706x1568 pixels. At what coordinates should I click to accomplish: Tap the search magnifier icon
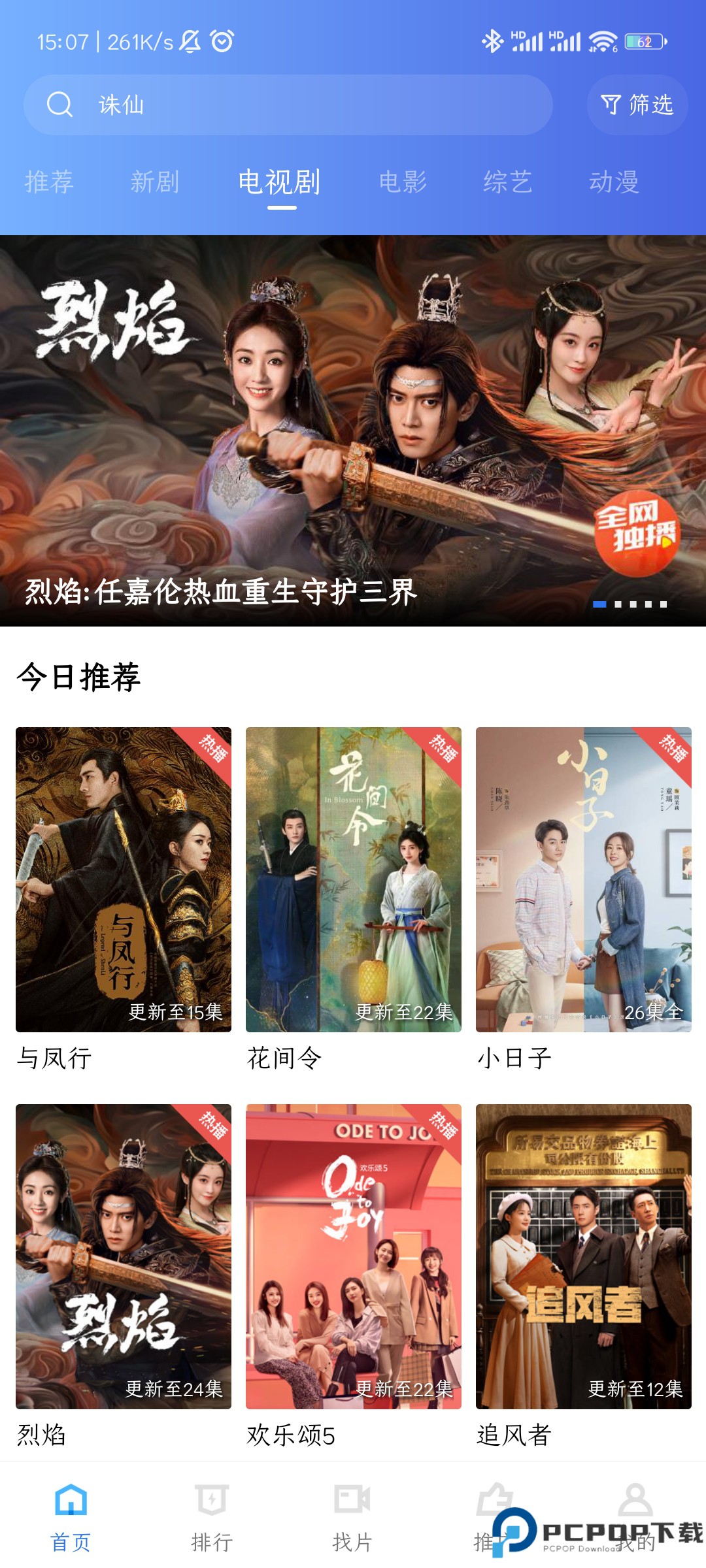click(61, 105)
